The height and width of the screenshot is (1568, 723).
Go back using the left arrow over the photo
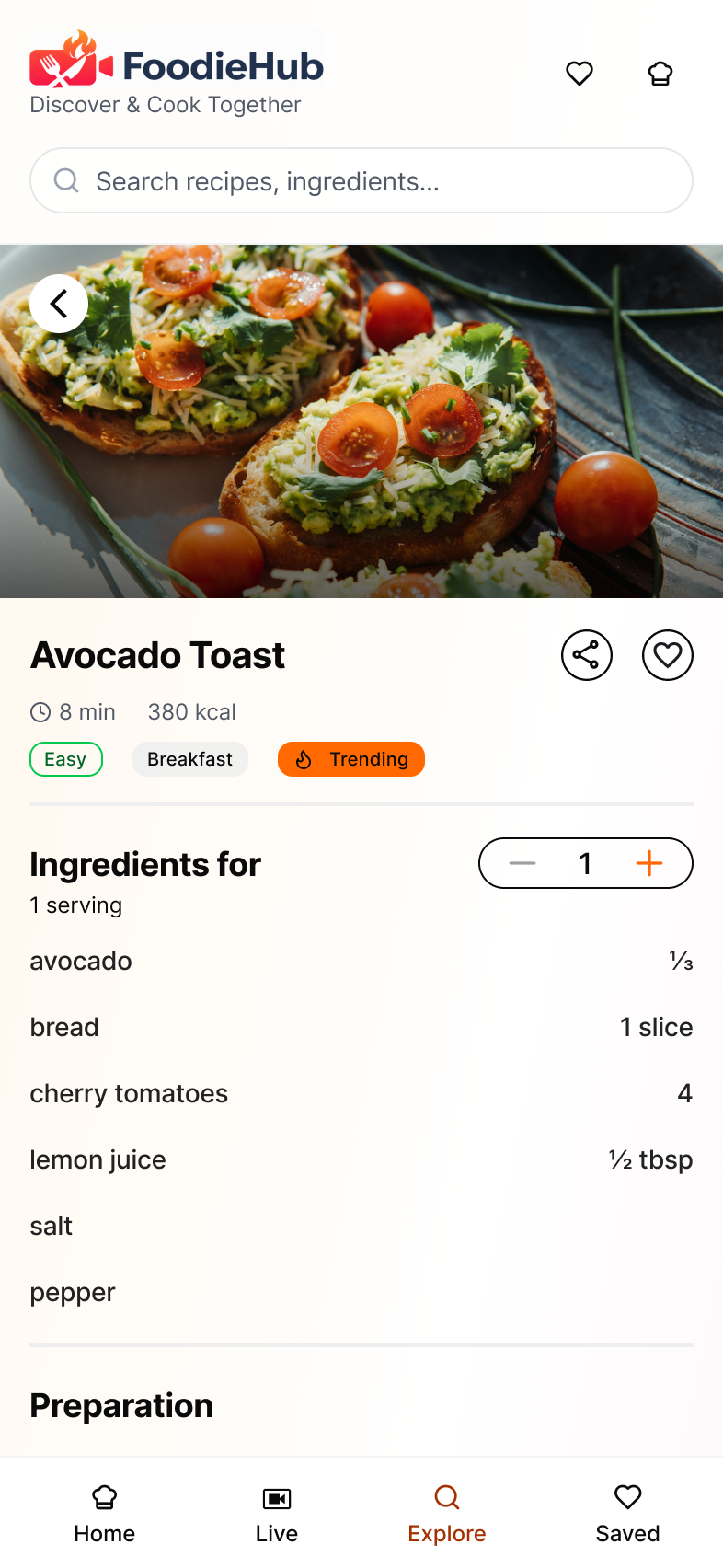[x=59, y=303]
